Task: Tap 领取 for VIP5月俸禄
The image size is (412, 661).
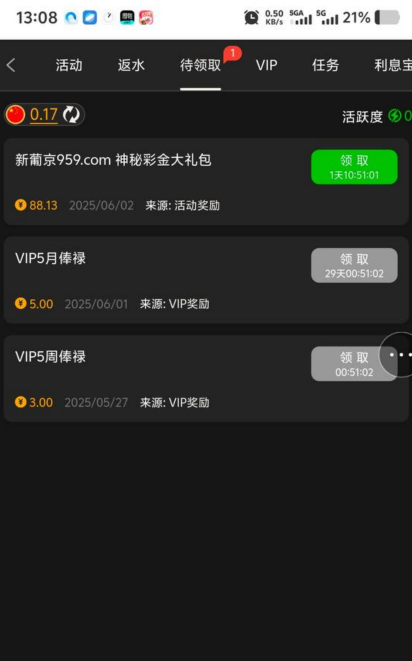Action: tap(354, 265)
